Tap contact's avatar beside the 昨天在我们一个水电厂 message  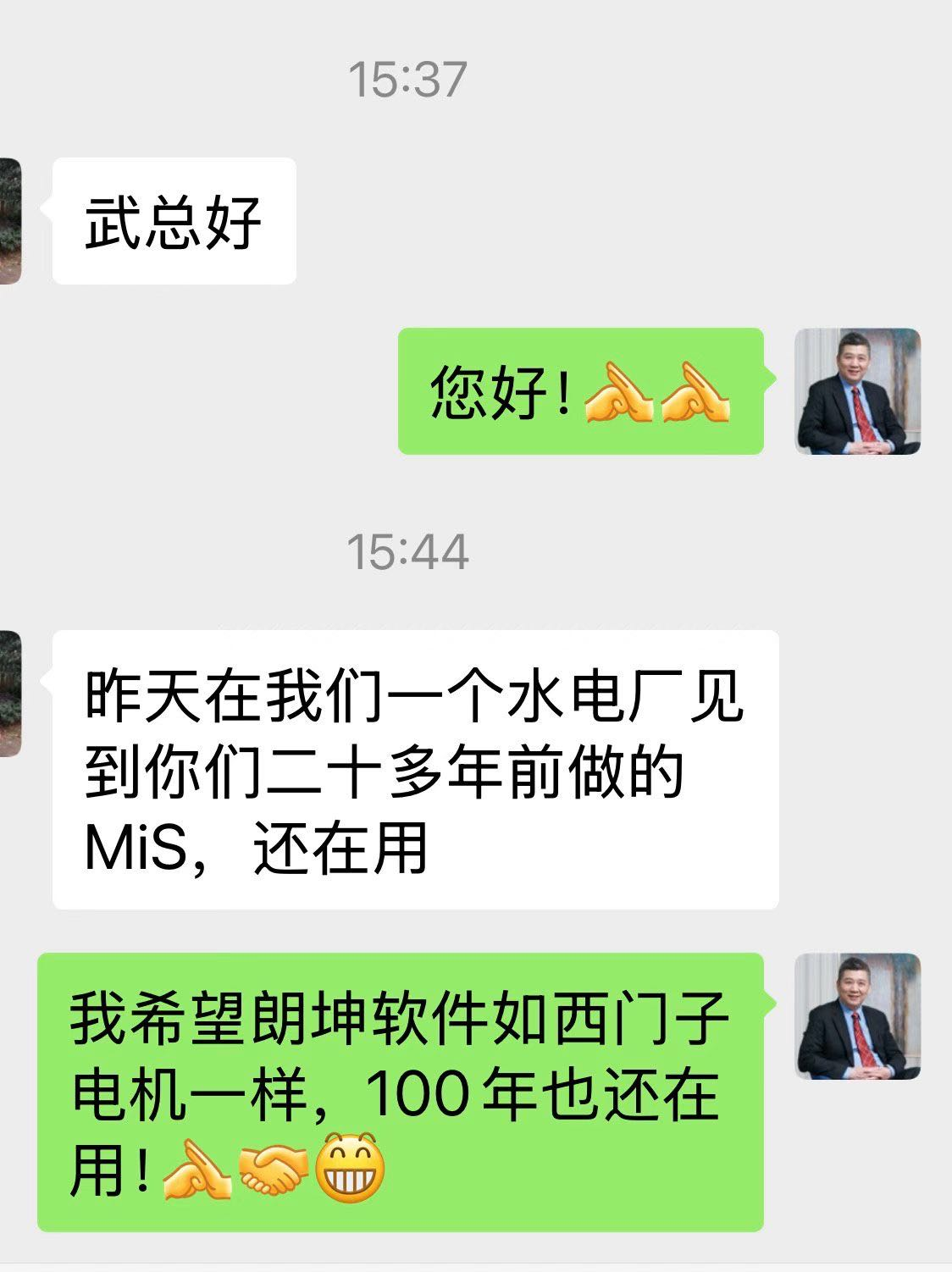coord(9,693)
